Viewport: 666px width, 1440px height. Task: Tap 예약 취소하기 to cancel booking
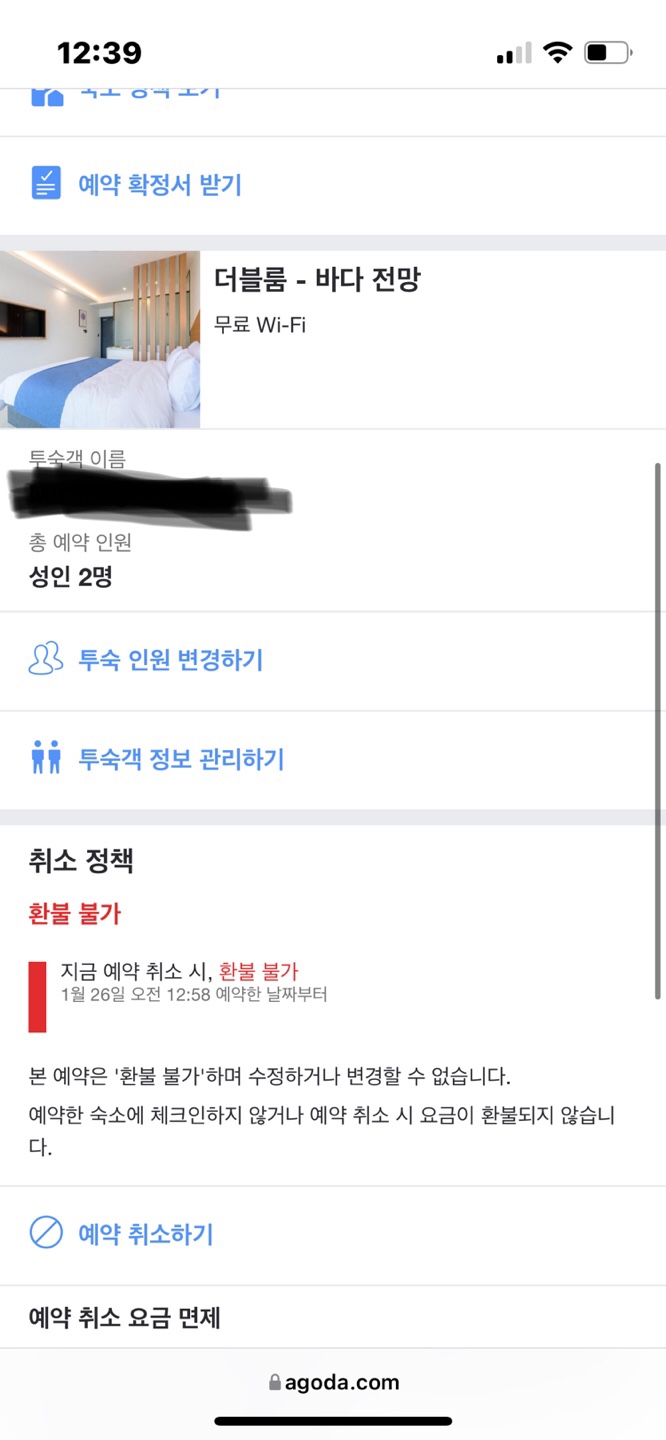tap(146, 1234)
